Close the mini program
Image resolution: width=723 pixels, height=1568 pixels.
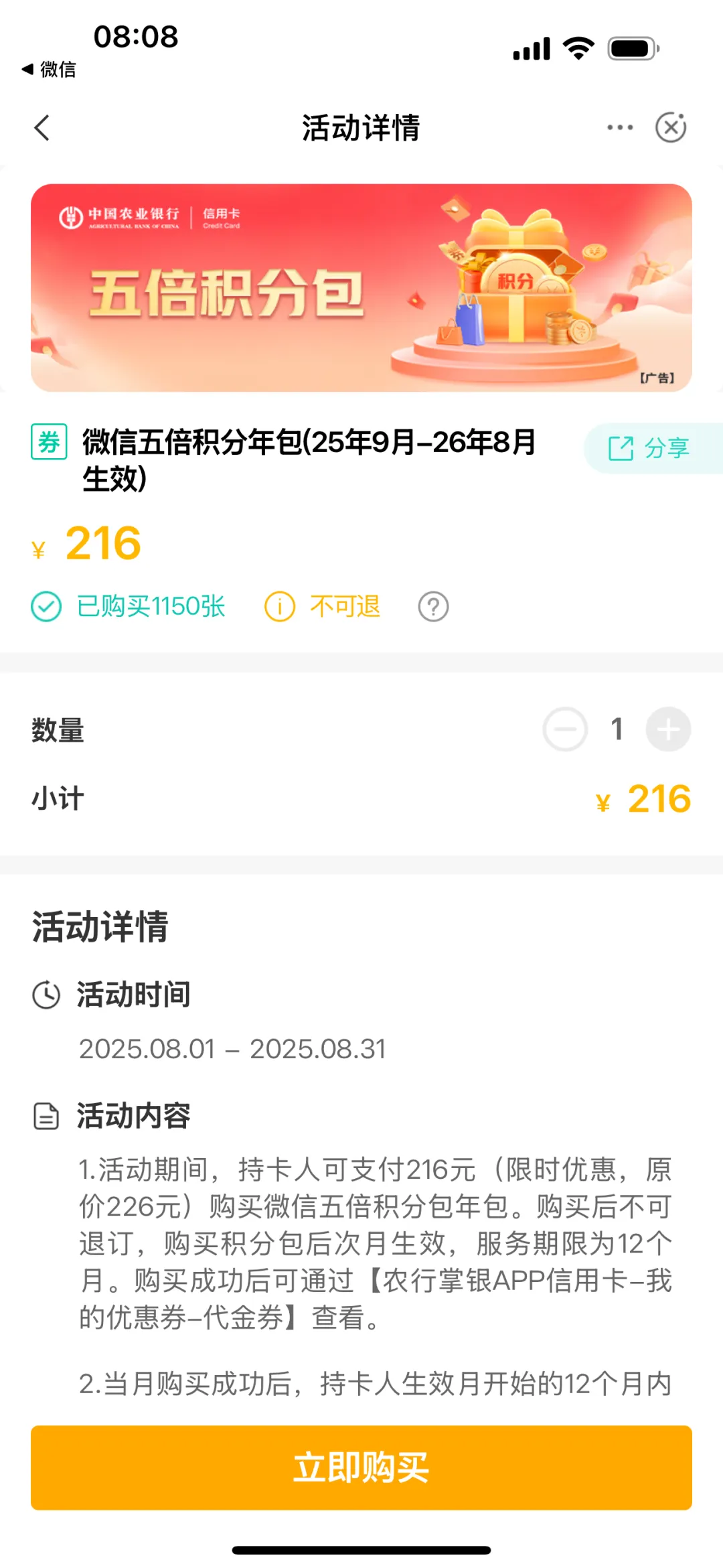point(671,127)
